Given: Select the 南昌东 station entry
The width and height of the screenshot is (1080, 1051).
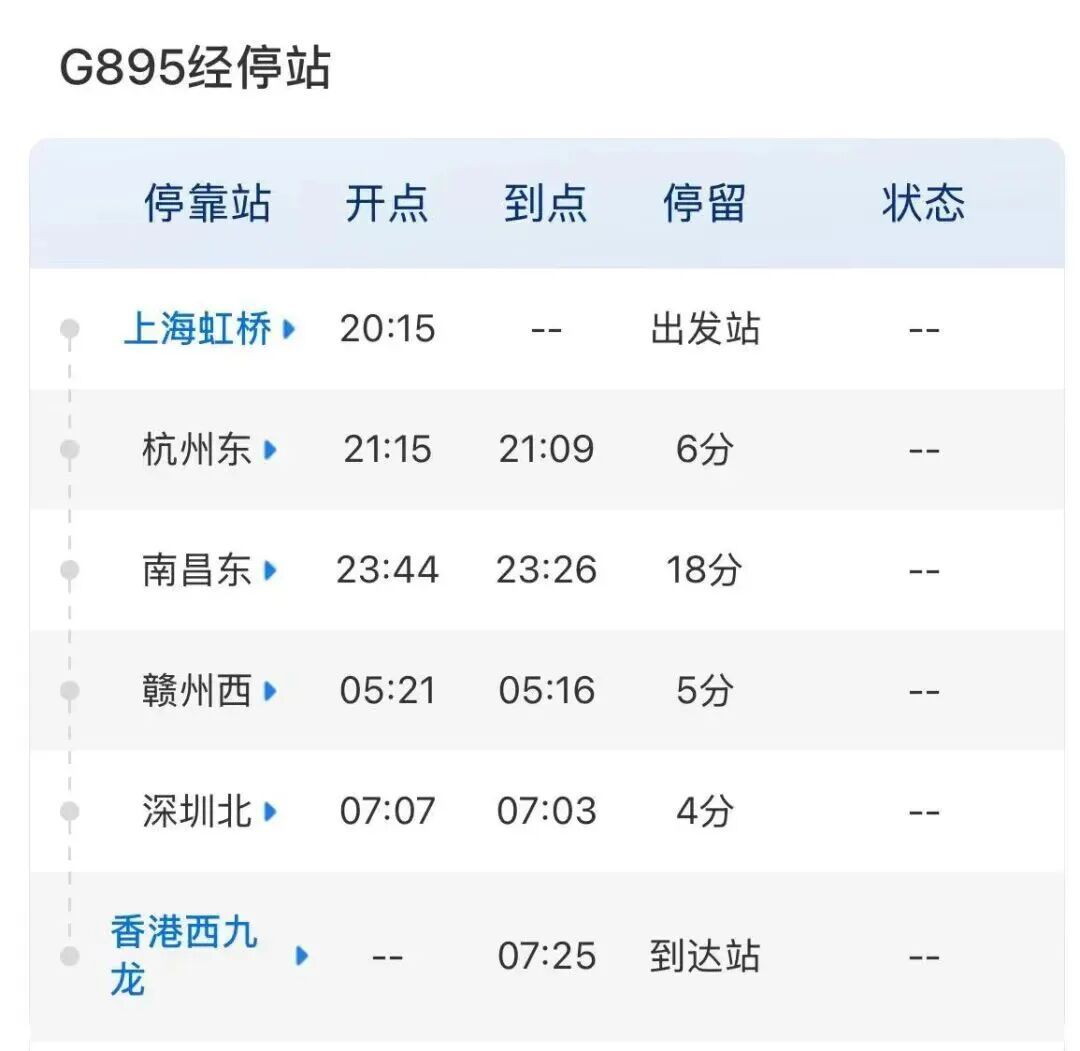Looking at the screenshot, I should click(x=198, y=570).
